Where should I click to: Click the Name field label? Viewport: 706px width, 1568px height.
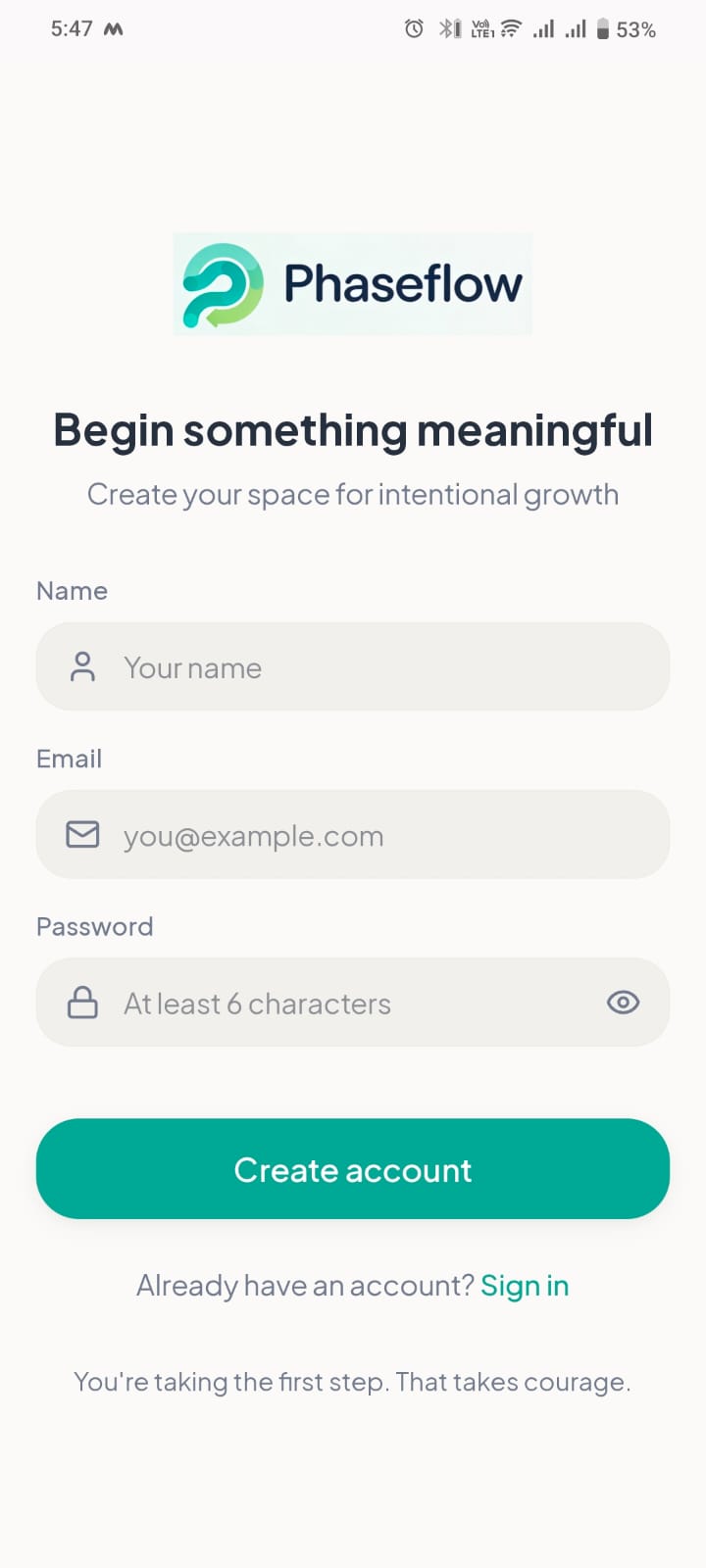tap(71, 590)
